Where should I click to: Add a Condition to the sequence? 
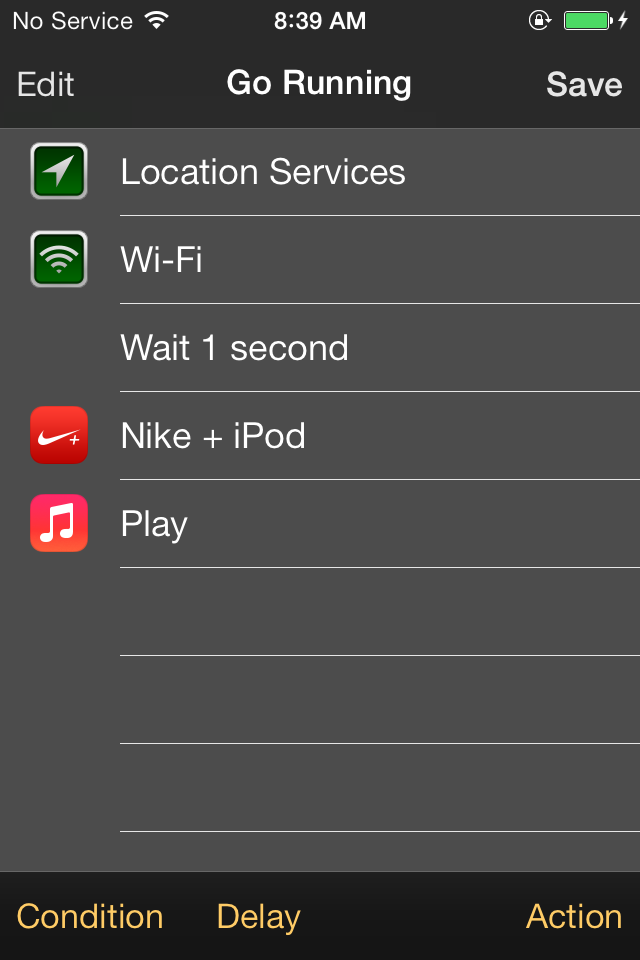pyautogui.click(x=90, y=916)
